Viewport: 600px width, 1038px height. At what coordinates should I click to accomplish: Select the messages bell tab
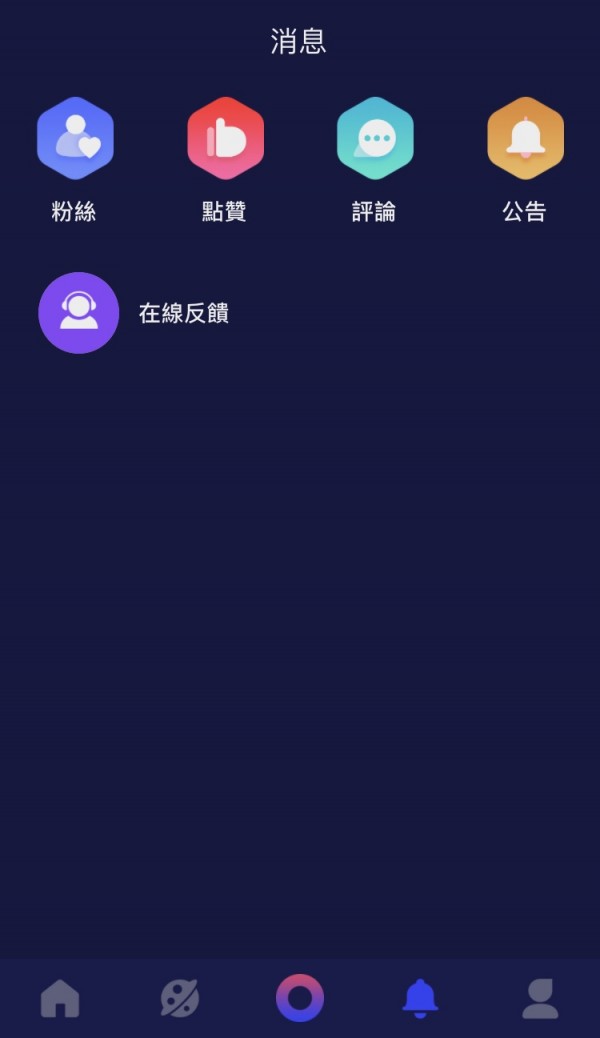420,998
